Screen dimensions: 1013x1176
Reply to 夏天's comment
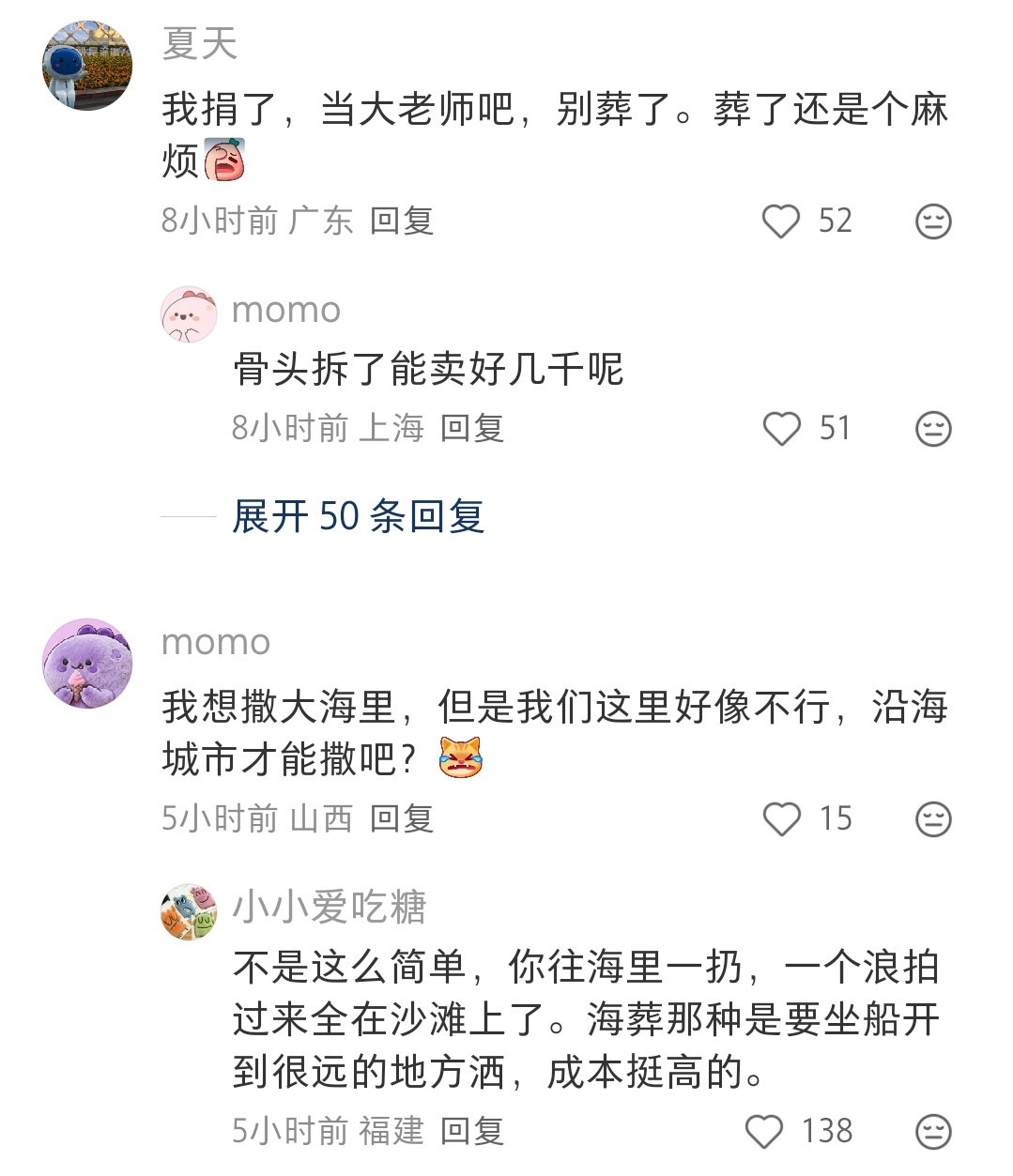pyautogui.click(x=401, y=221)
